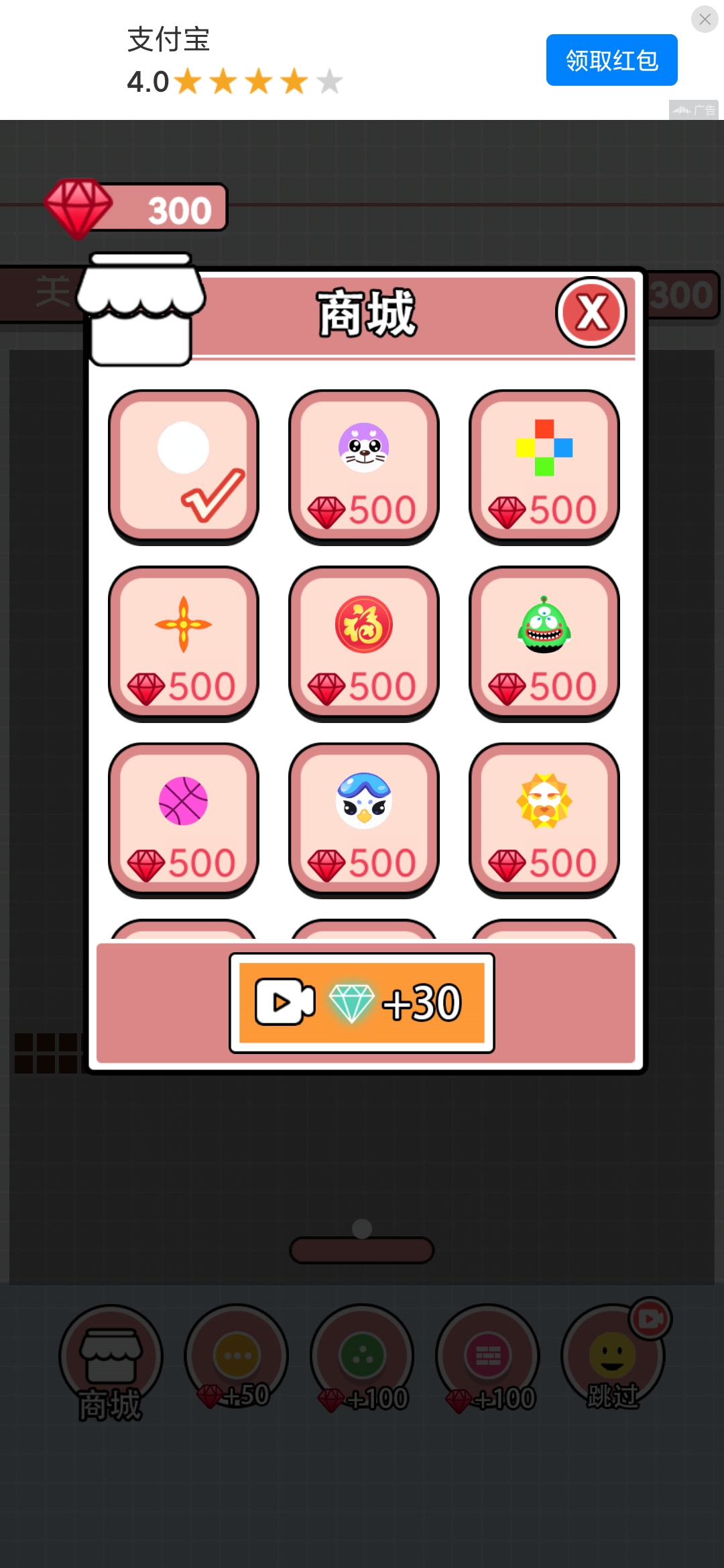Buy the red 福 coin skin
This screenshot has height=1568, width=724.
(364, 643)
